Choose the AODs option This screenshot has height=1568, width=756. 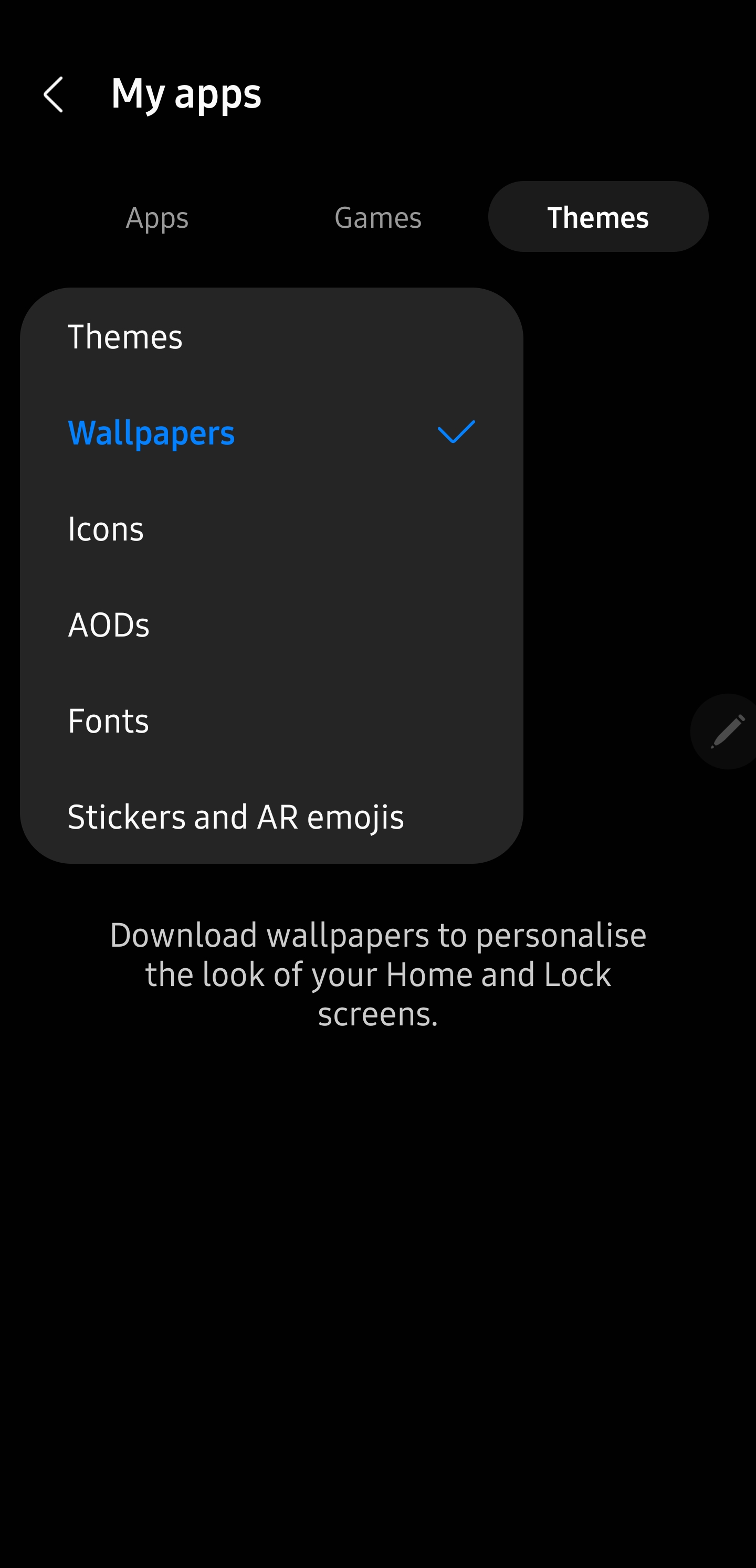click(109, 625)
